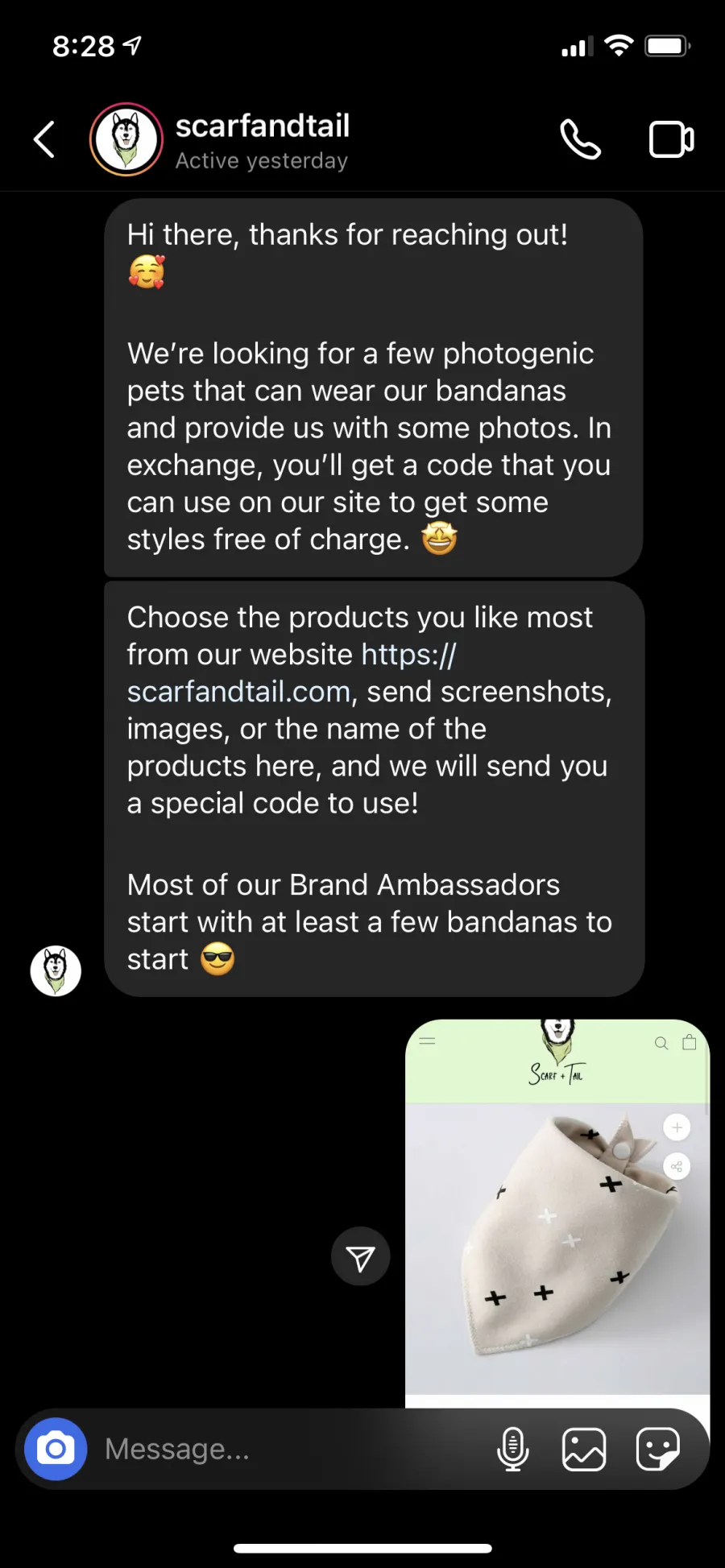The height and width of the screenshot is (1568, 725).
Task: Start a video call with scarfandtail
Action: click(x=671, y=139)
